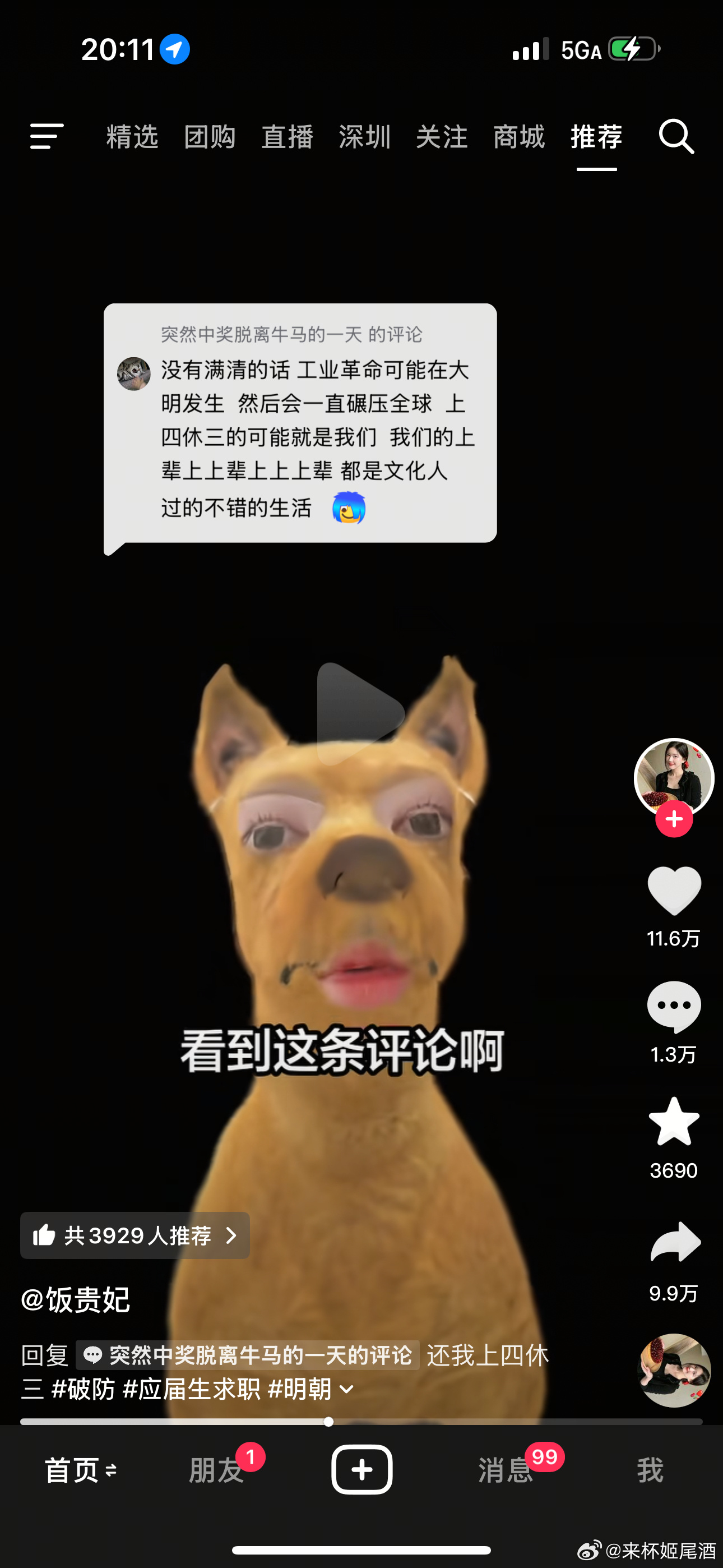Favorite the video with the star icon
Screen dimensions: 723x1568
click(x=674, y=1122)
